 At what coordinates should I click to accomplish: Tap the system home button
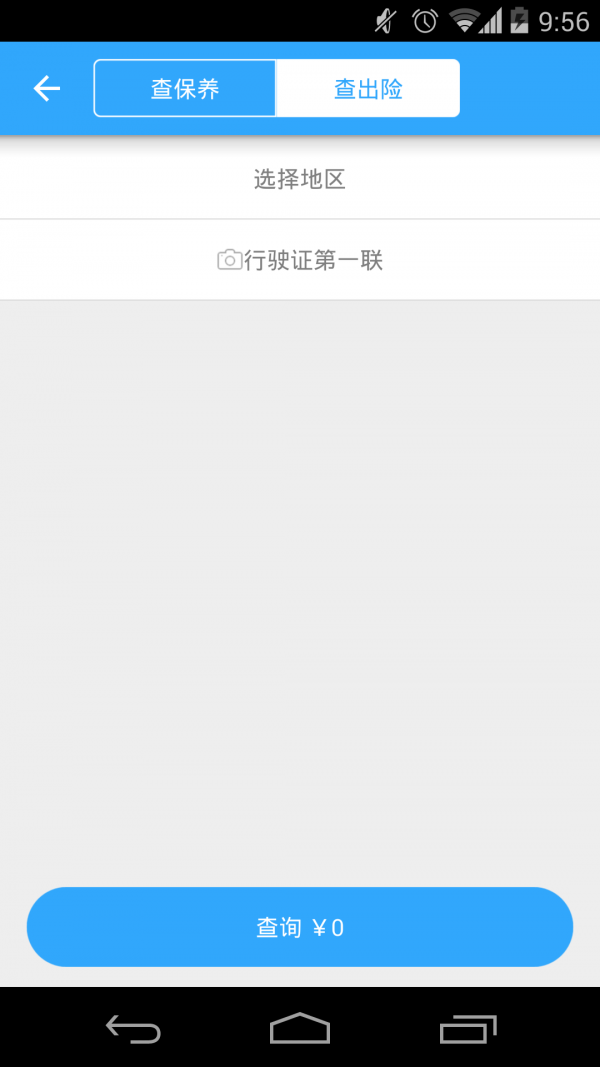pos(300,1028)
